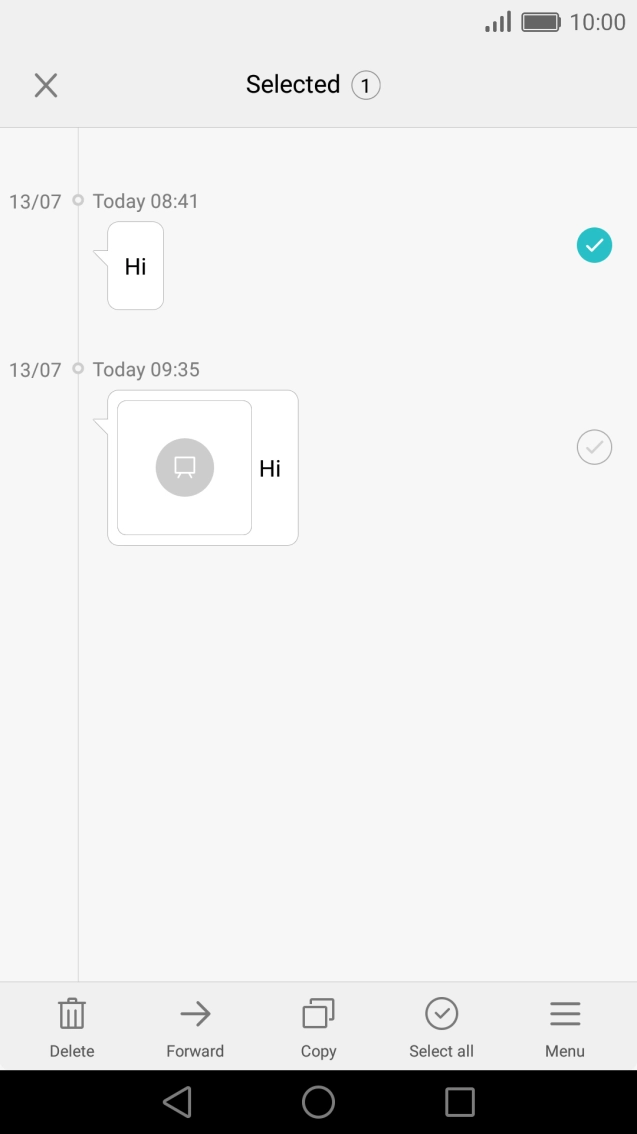
Task: Go to the home screen
Action: 318,1102
